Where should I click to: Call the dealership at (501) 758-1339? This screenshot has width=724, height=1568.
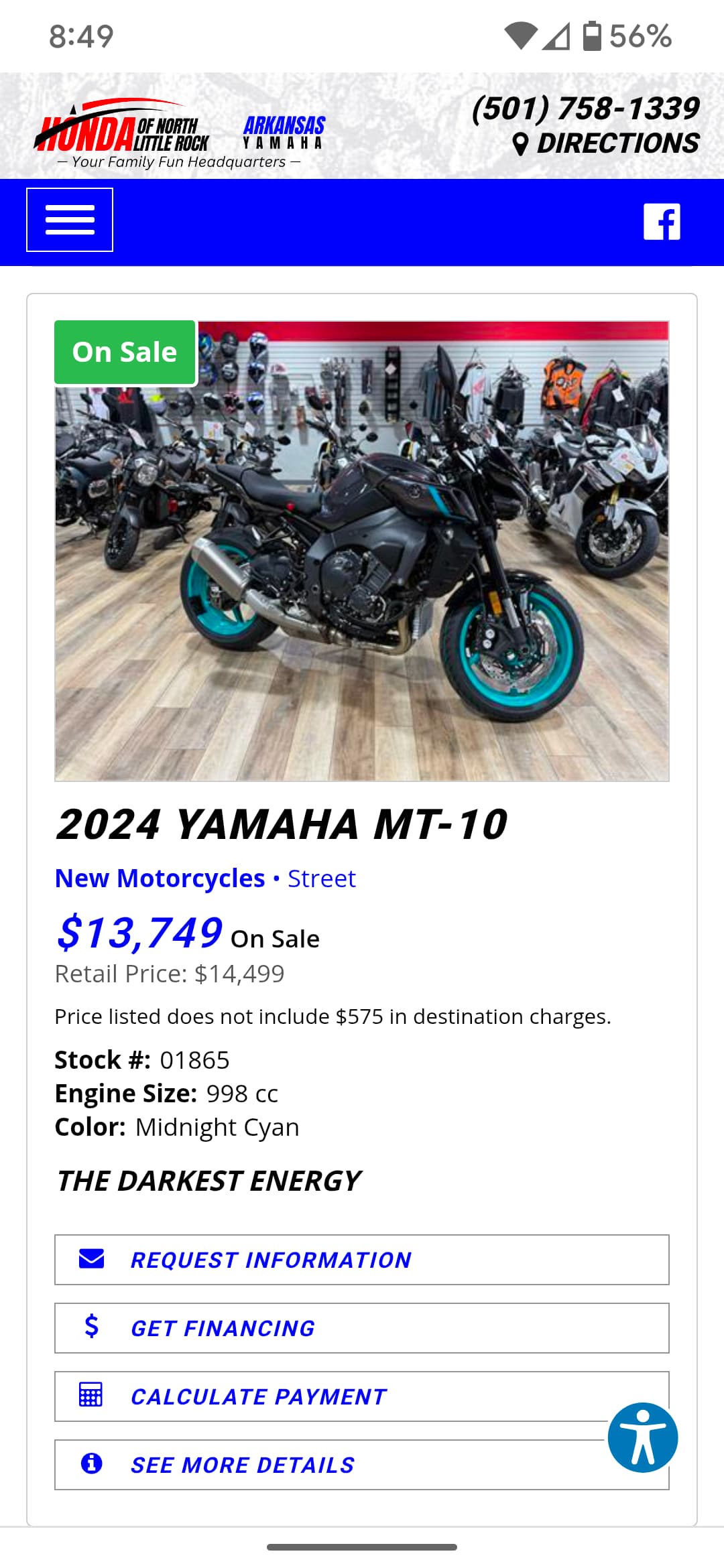pyautogui.click(x=586, y=109)
